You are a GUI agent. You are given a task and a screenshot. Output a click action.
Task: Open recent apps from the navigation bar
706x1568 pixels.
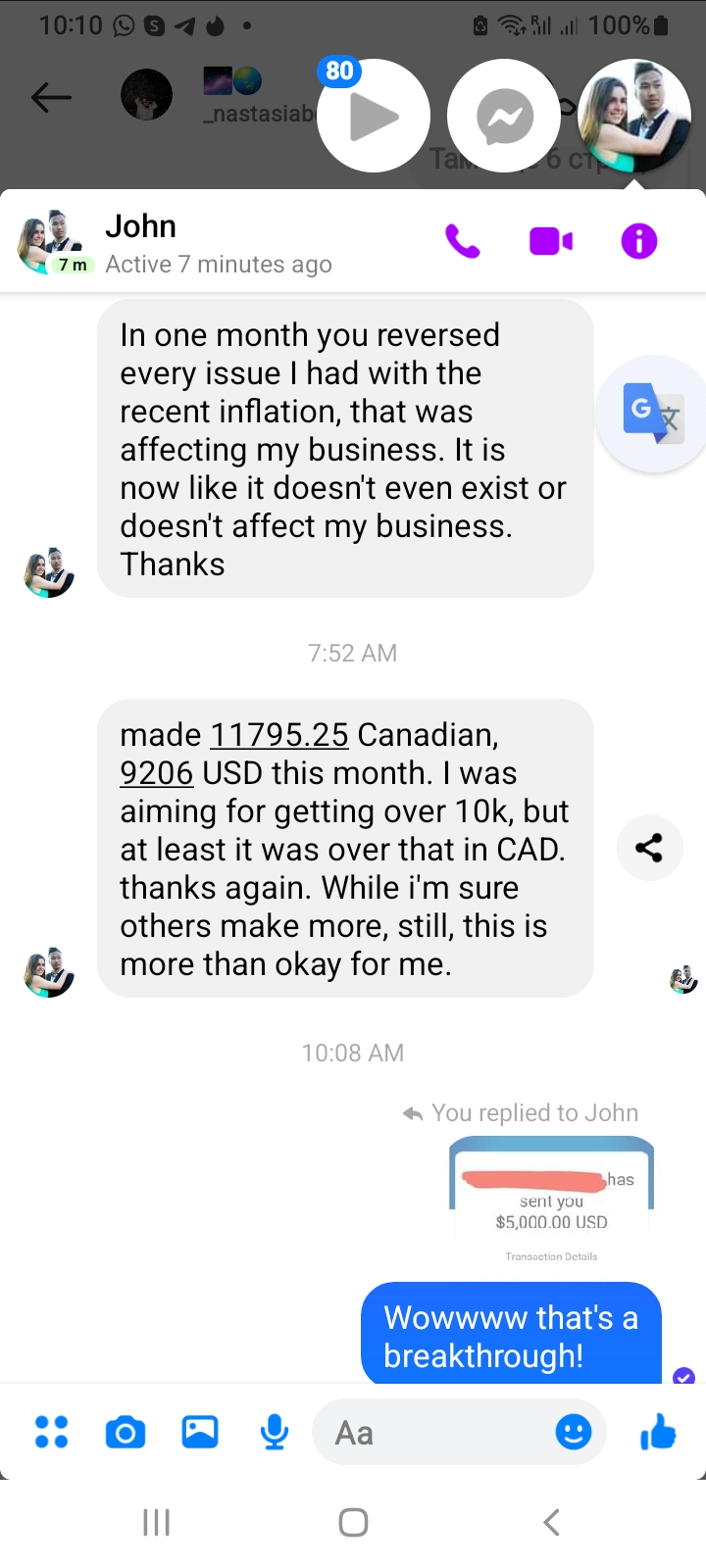click(156, 1522)
